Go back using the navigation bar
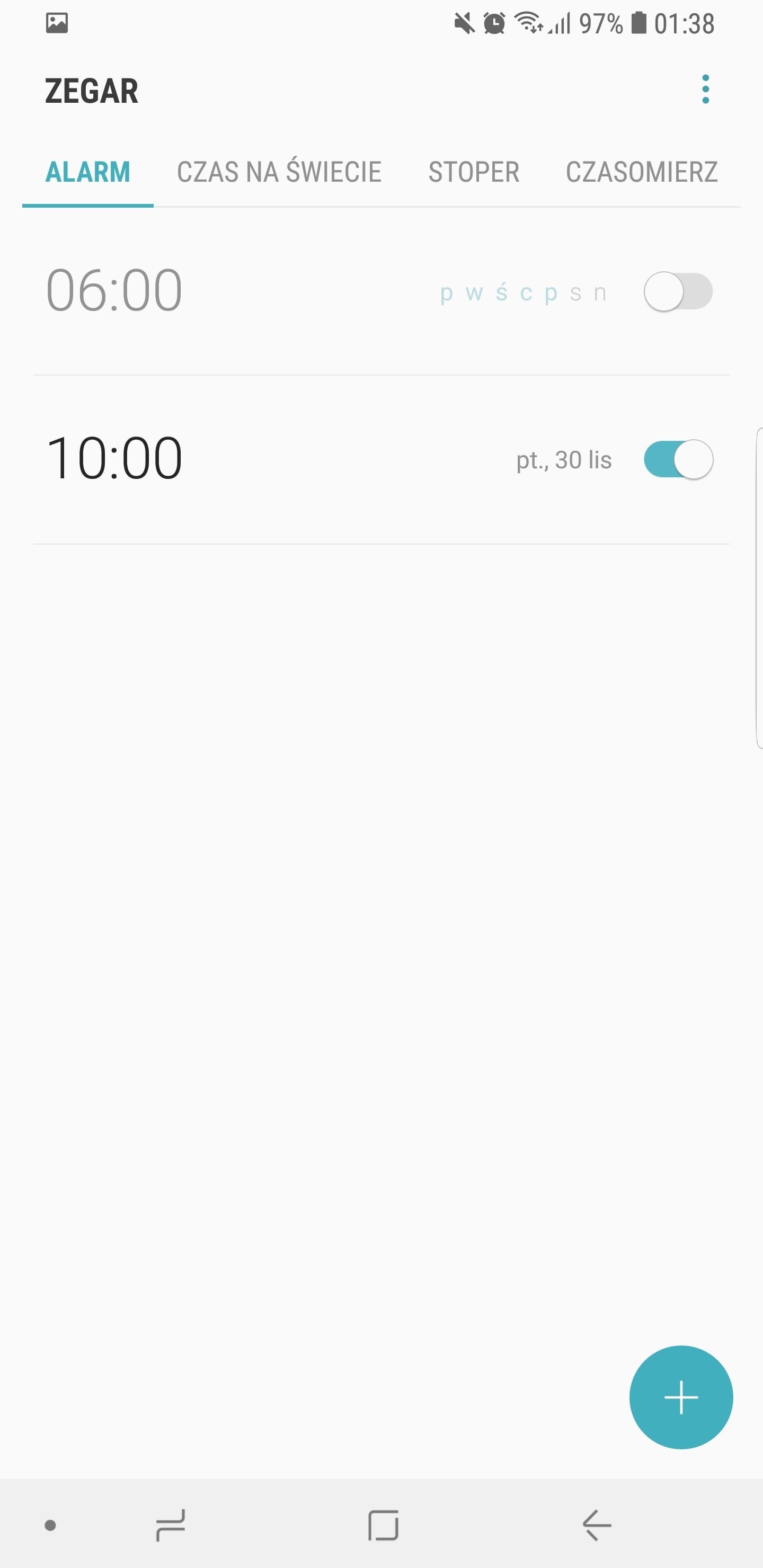 [597, 1525]
